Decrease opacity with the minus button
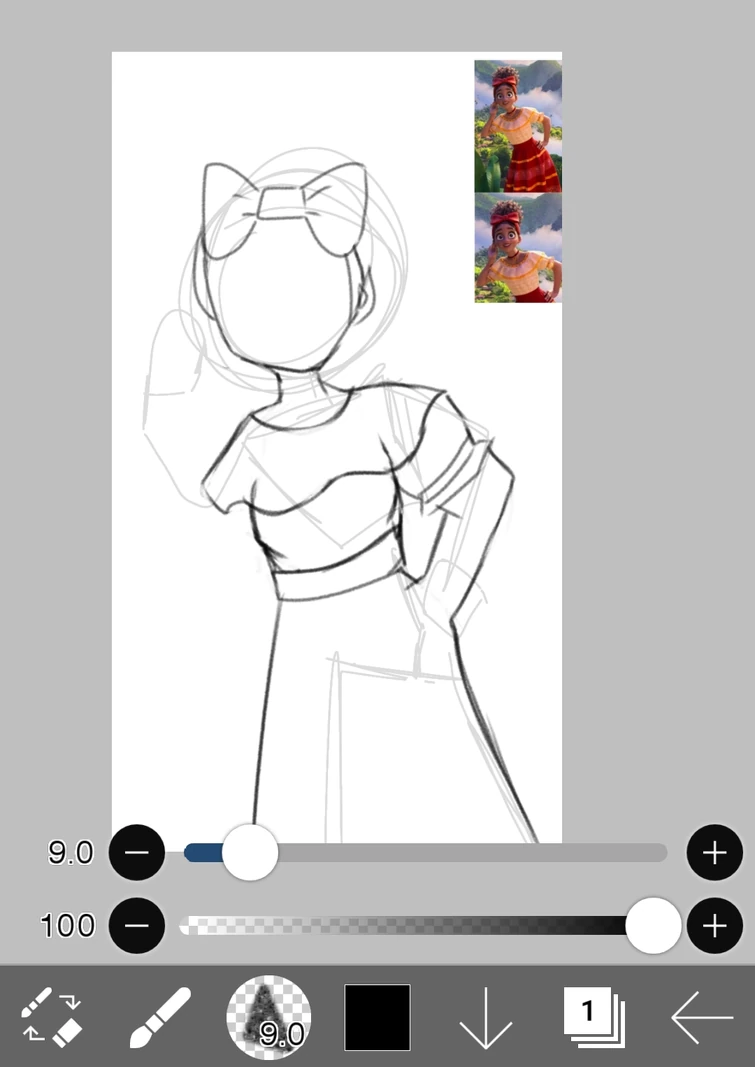 coord(137,926)
